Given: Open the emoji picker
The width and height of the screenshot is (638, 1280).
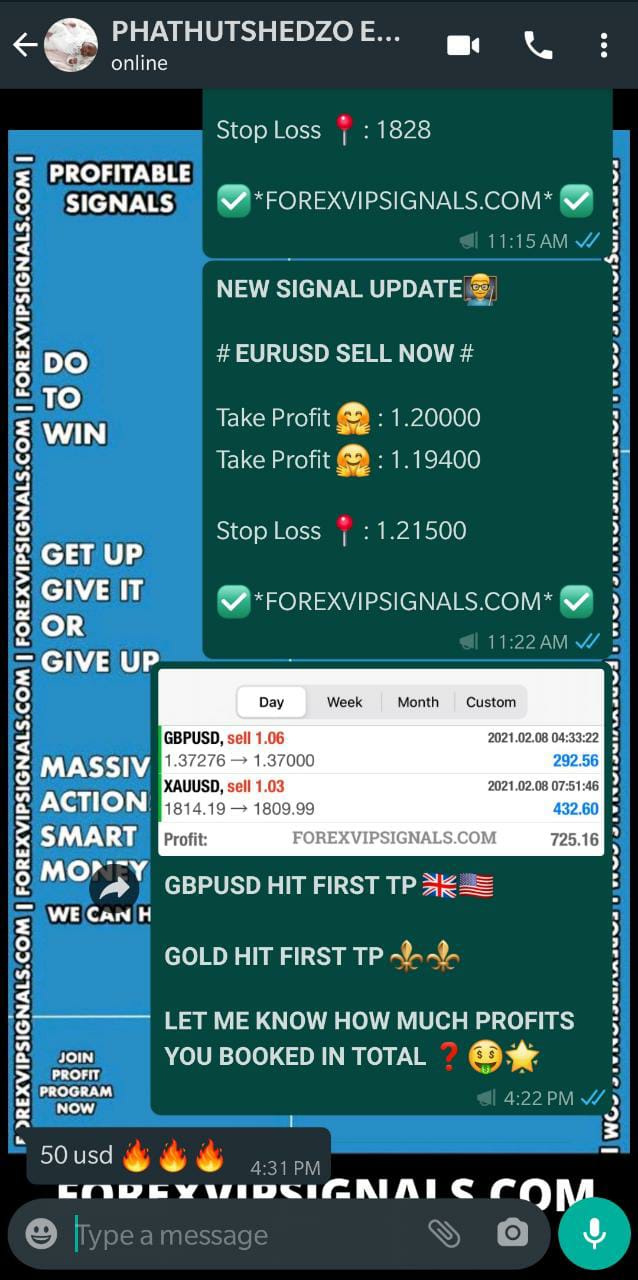Looking at the screenshot, I should (x=41, y=1234).
